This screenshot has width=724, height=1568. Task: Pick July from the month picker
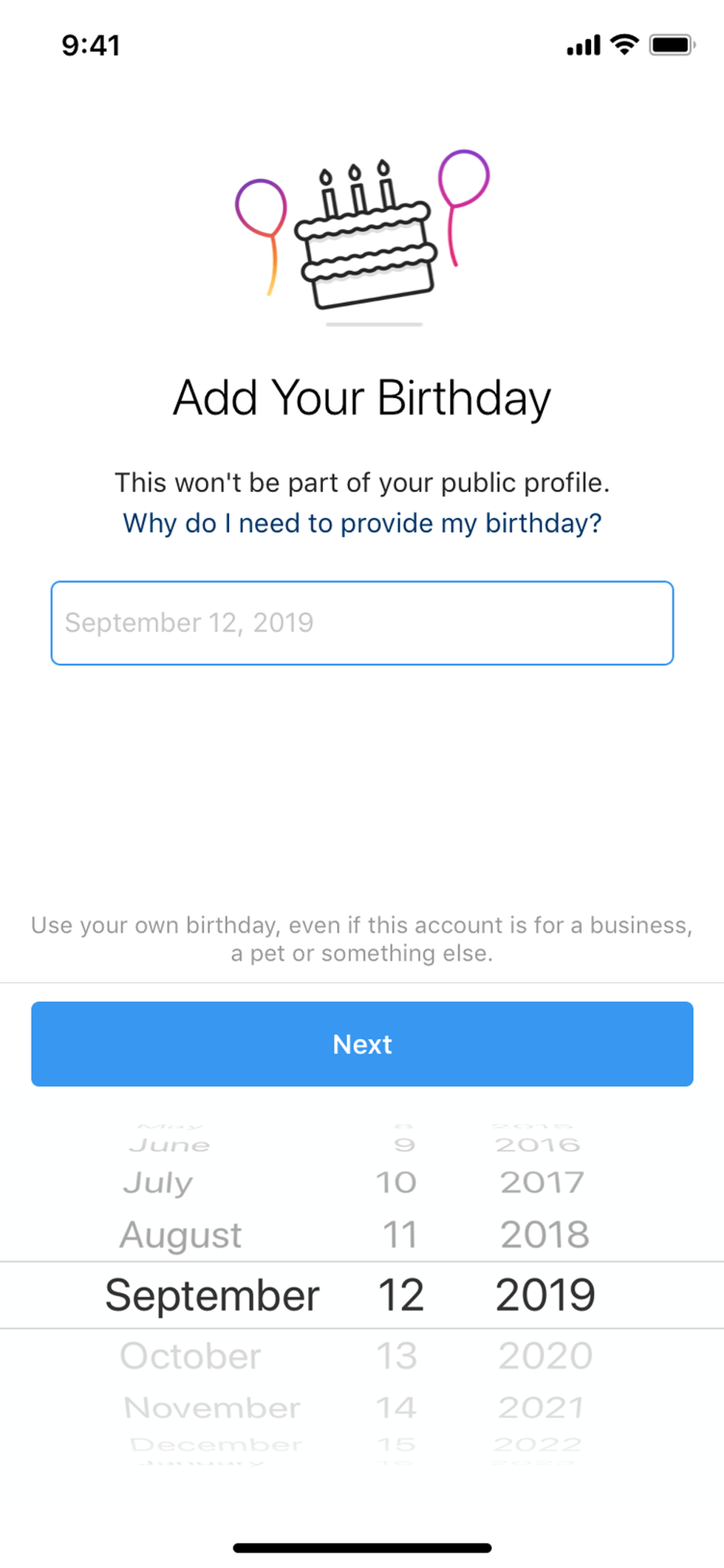(x=158, y=1182)
